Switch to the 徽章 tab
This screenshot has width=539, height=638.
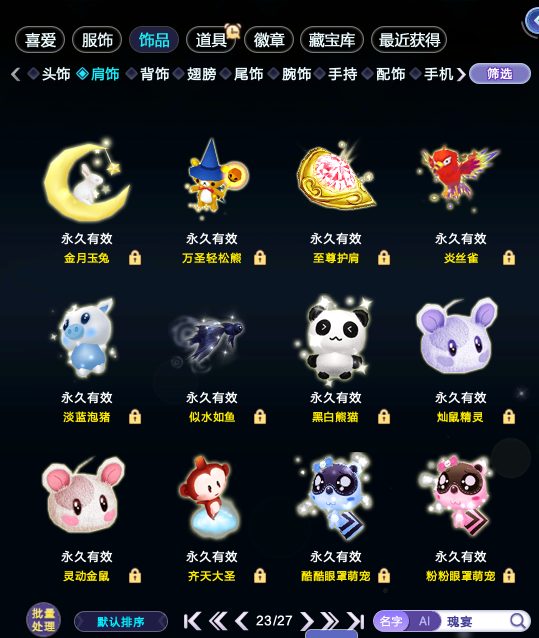click(268, 40)
